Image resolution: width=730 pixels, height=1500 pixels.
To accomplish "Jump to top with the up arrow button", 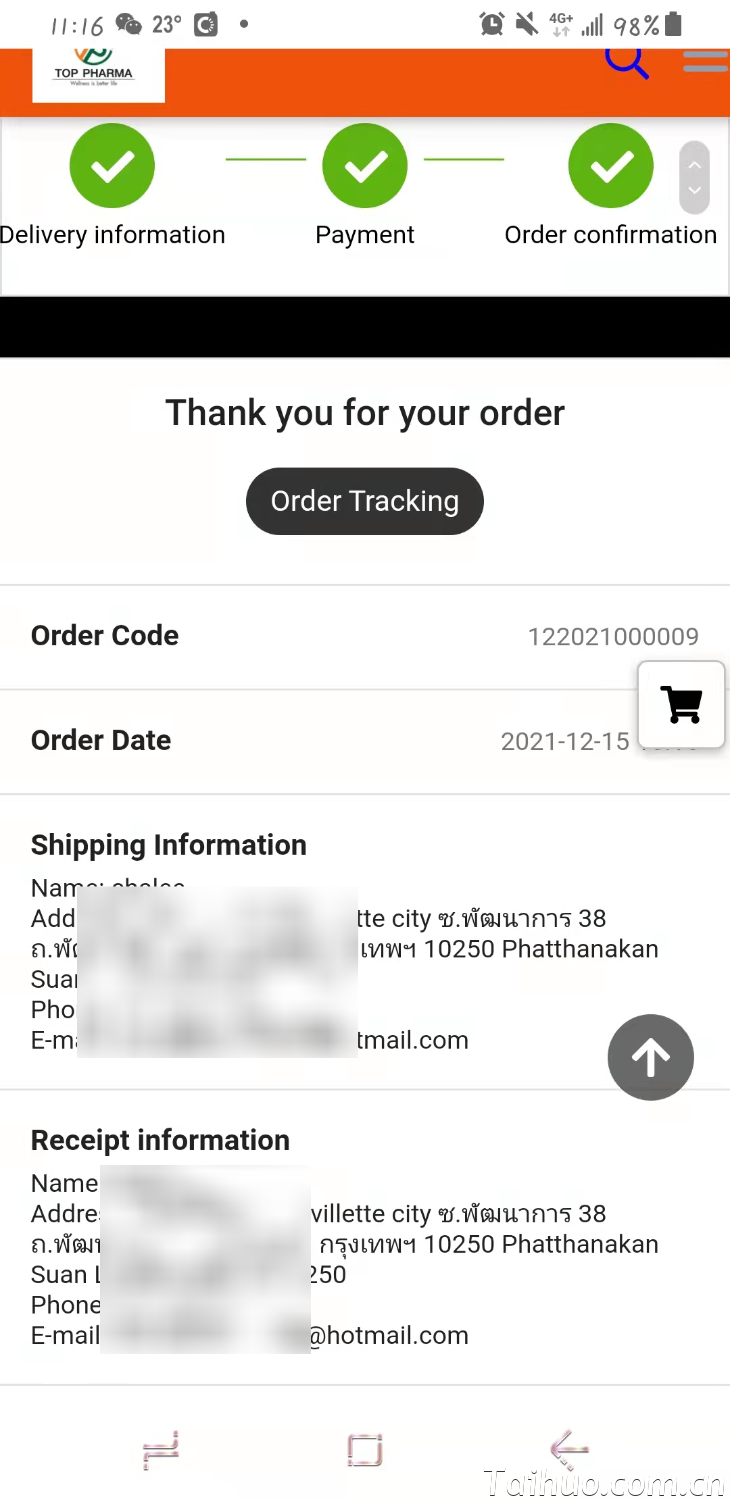I will (x=650, y=1057).
